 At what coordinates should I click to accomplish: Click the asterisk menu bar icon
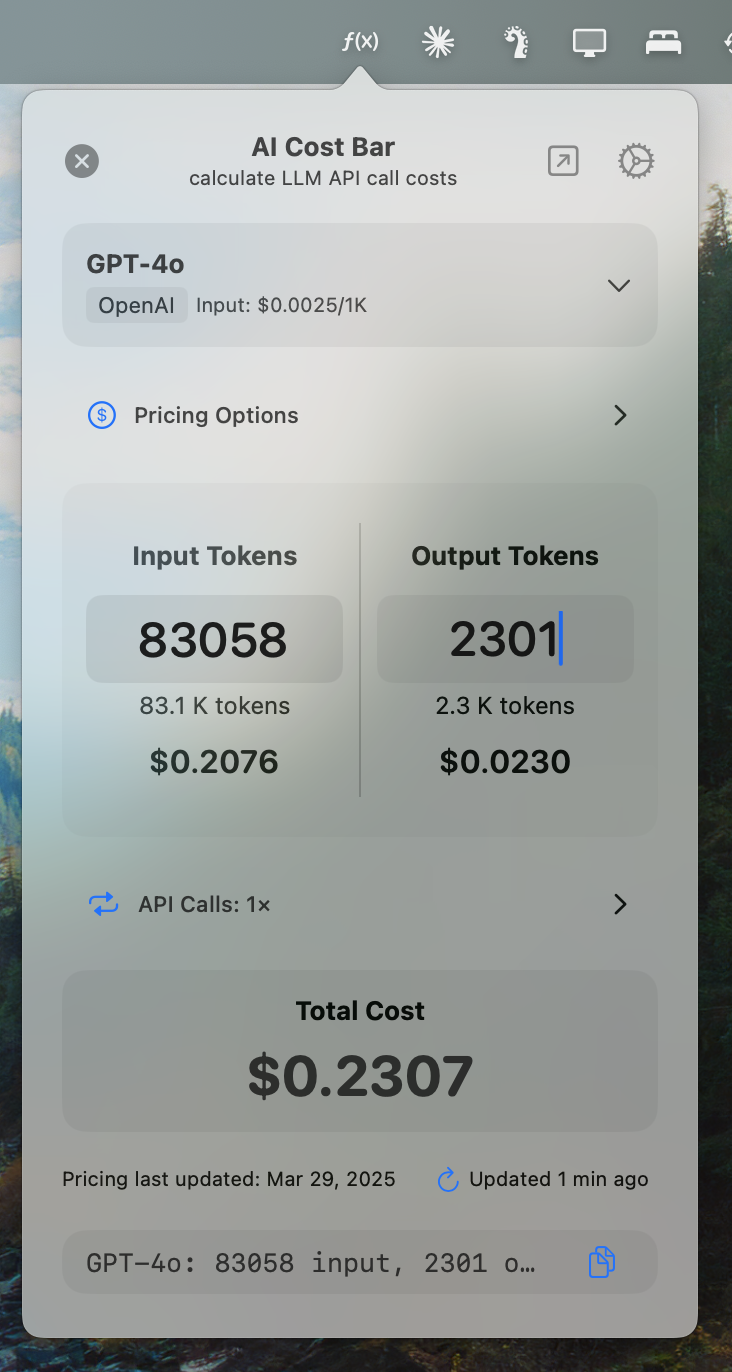coord(437,42)
